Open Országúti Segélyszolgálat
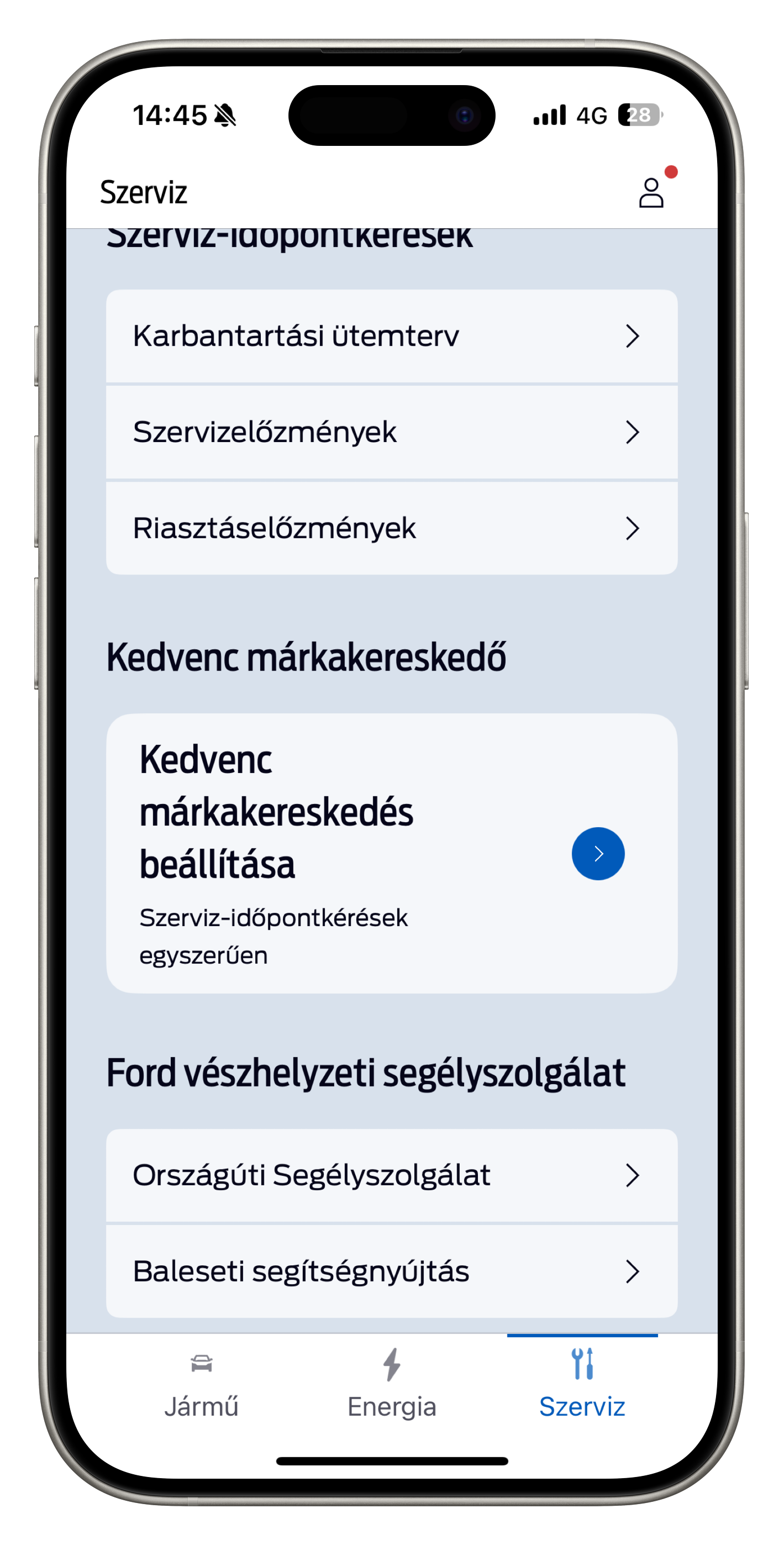The width and height of the screenshot is (784, 1545). click(392, 1175)
